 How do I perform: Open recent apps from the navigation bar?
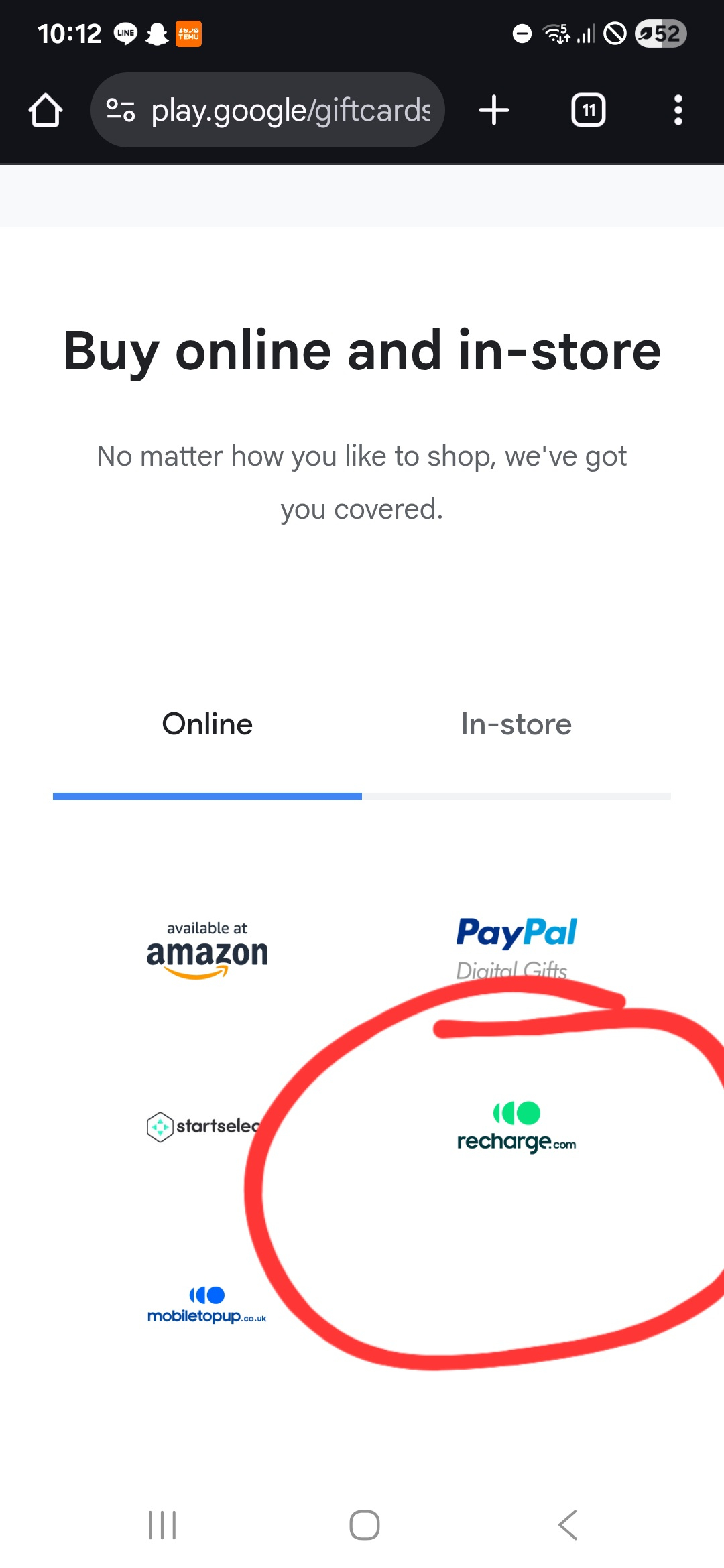click(162, 1525)
